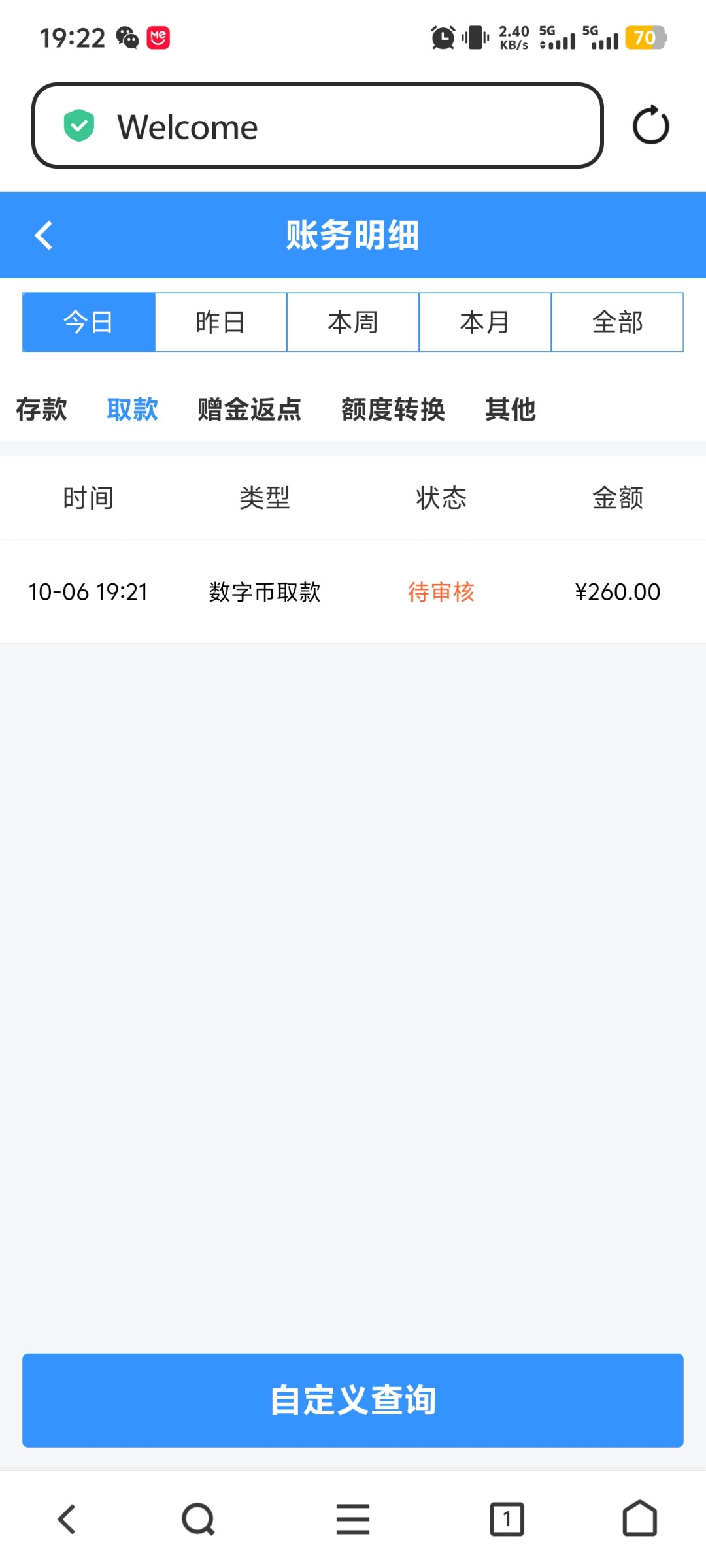
Task: Open the browser search icon
Action: tap(198, 1519)
